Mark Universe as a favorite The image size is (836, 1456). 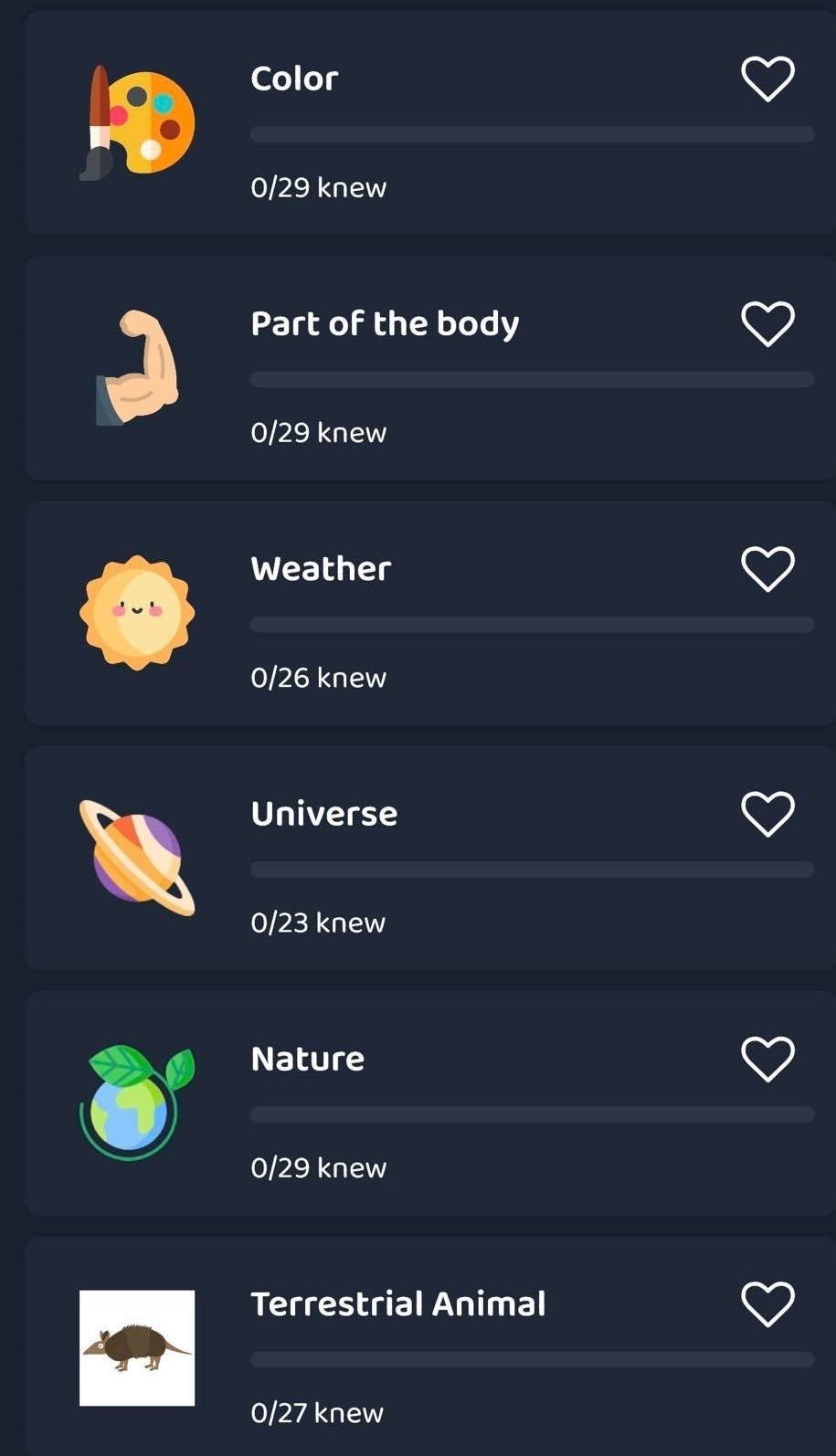pyautogui.click(x=767, y=813)
